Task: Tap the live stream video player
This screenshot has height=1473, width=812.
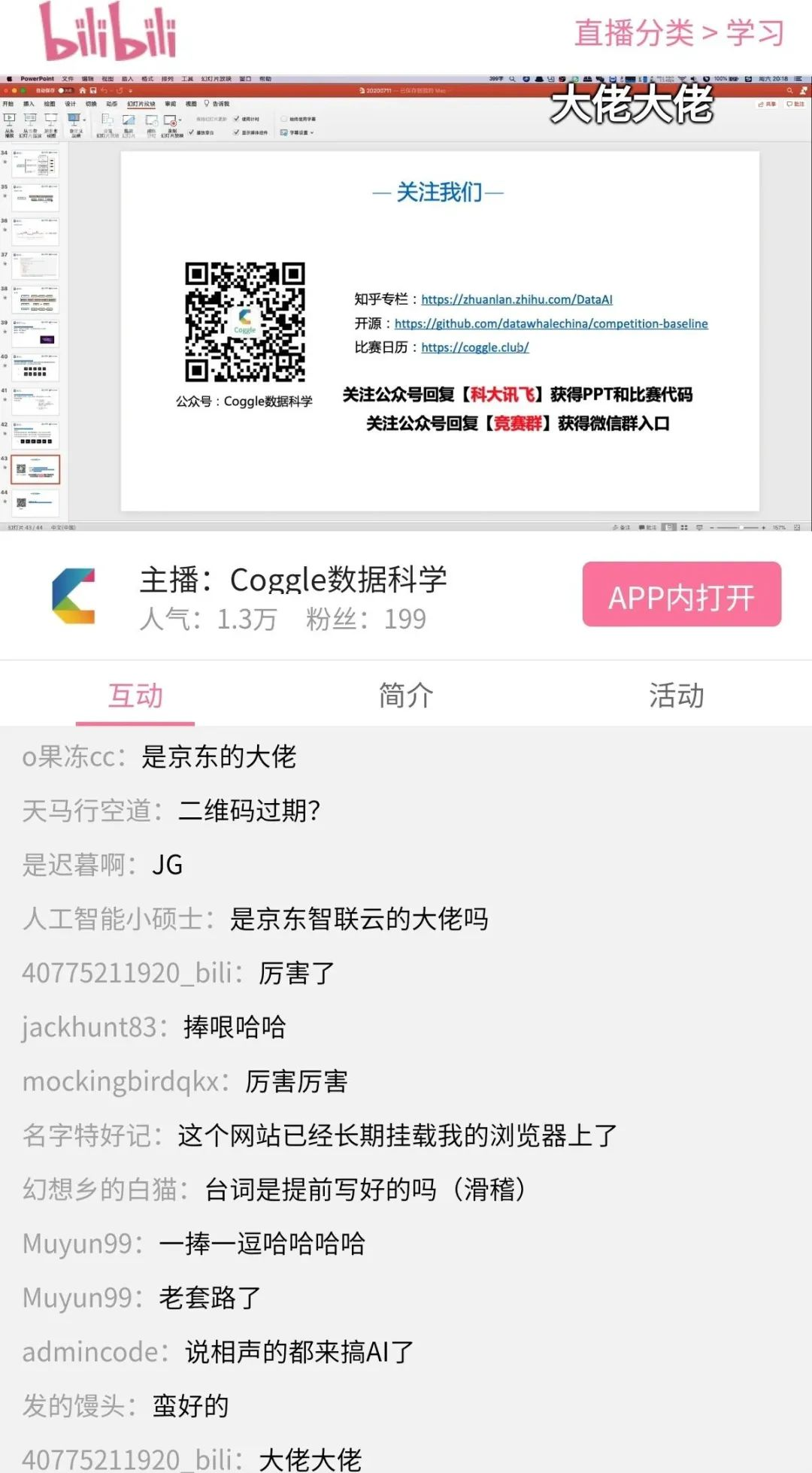Action: point(406,302)
